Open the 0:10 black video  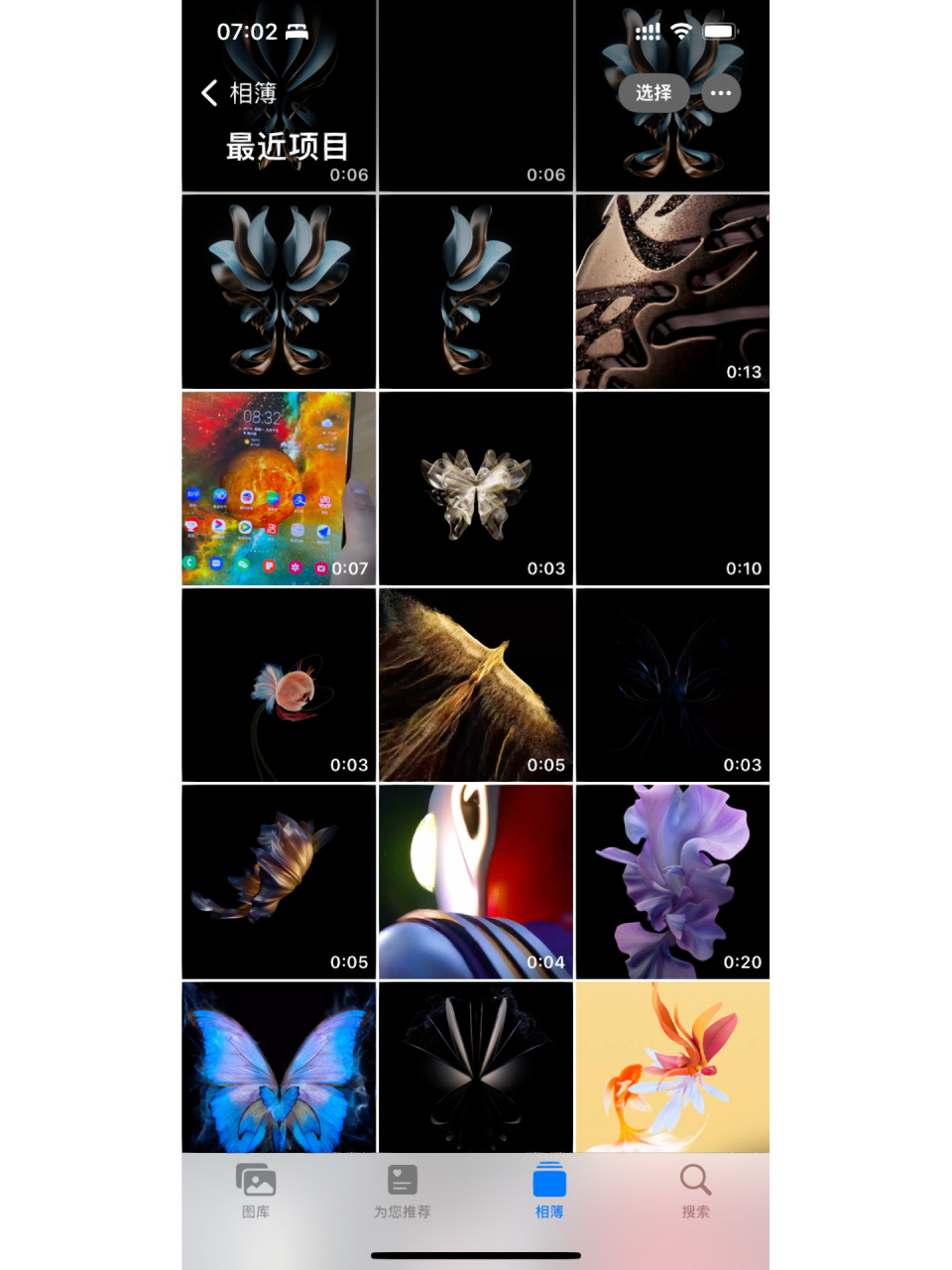[672, 487]
